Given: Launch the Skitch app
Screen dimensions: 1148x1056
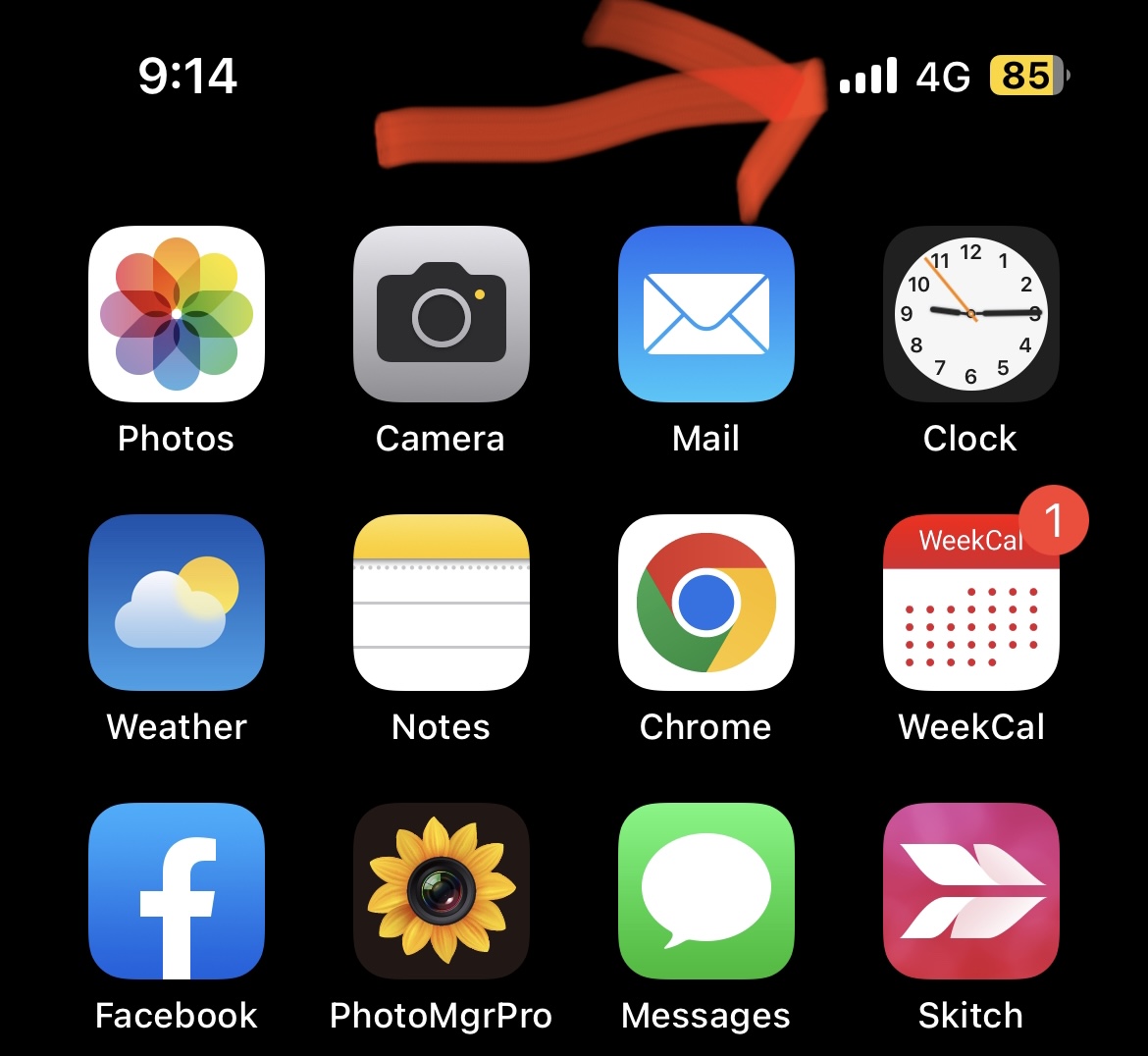Looking at the screenshot, I should (971, 891).
